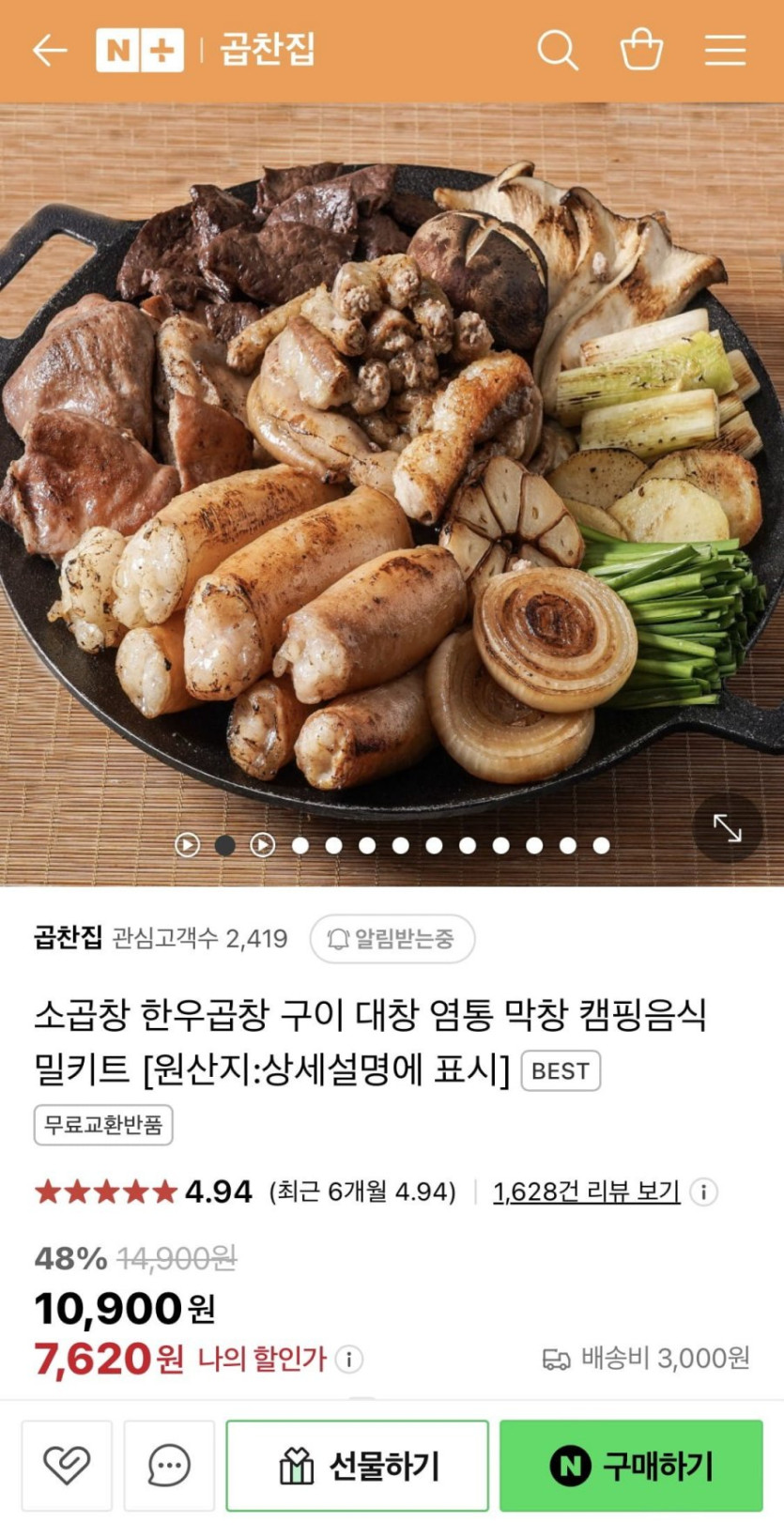This screenshot has height=1537, width=784.
Task: Show info about 나의 할인가
Action: coord(349,1359)
